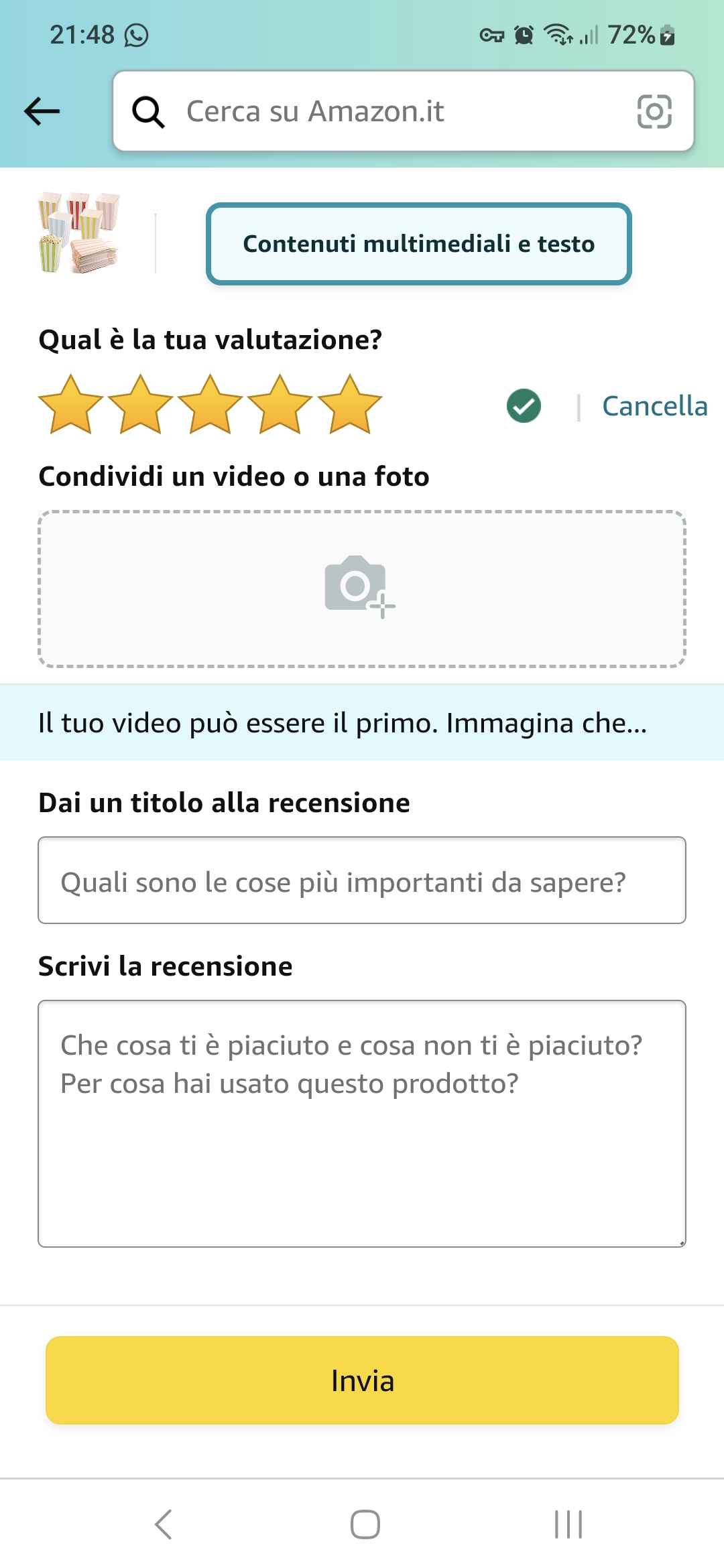
Task: Tap the system home button
Action: coord(365,1524)
